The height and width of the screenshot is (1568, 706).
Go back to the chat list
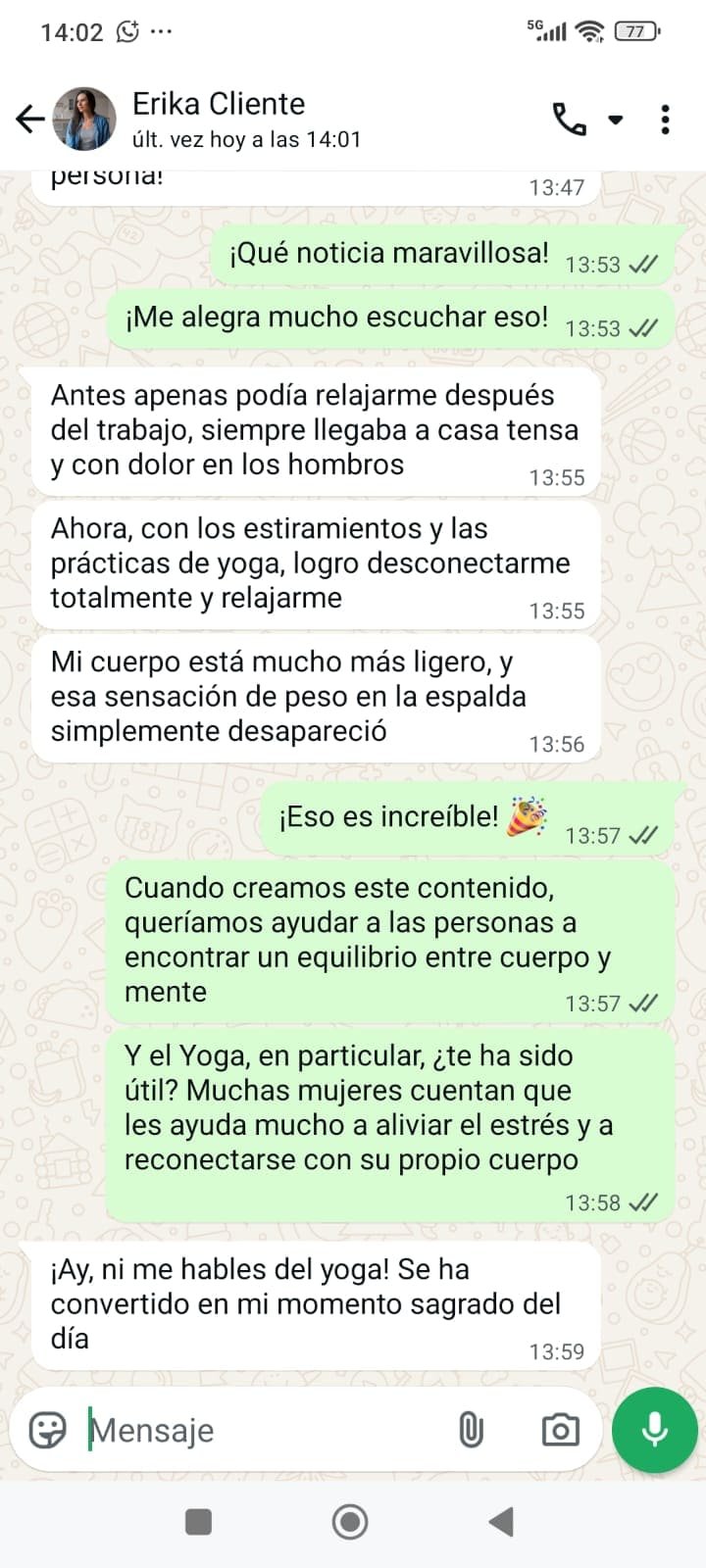coord(30,120)
